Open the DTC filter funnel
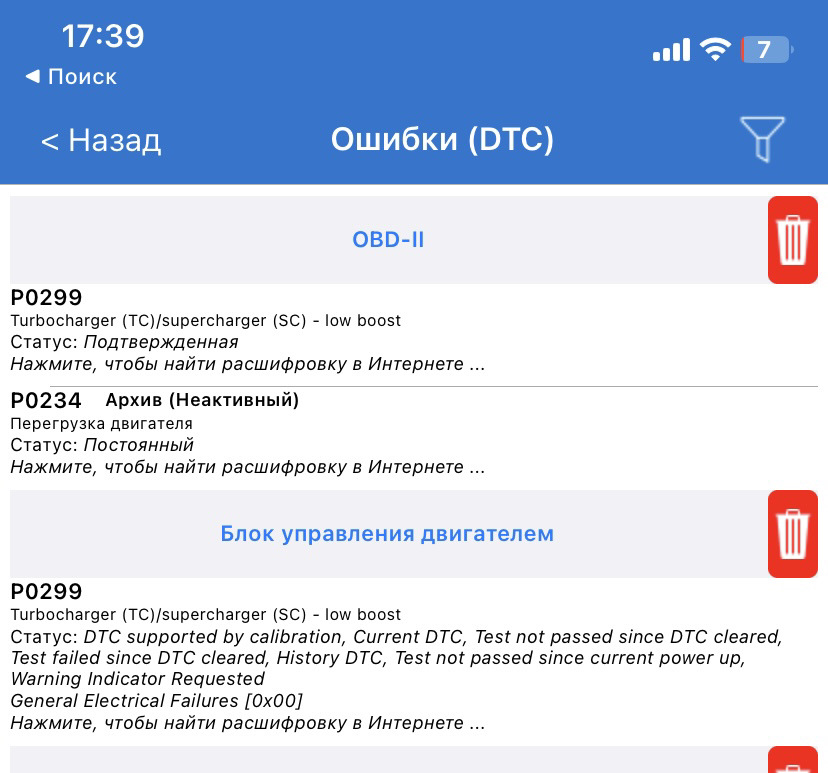 point(762,138)
